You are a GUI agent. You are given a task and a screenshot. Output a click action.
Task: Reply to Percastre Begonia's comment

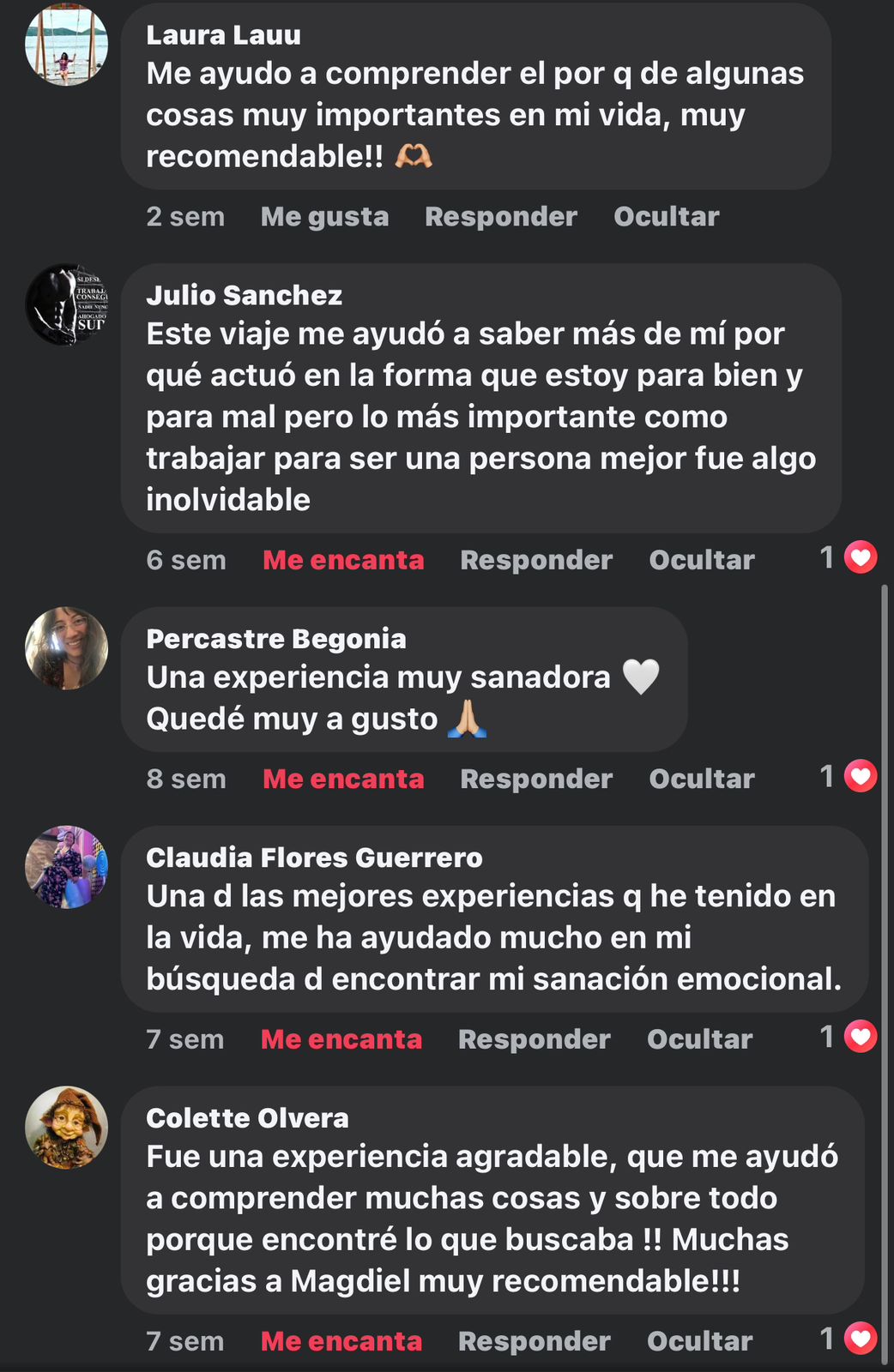pyautogui.click(x=536, y=779)
